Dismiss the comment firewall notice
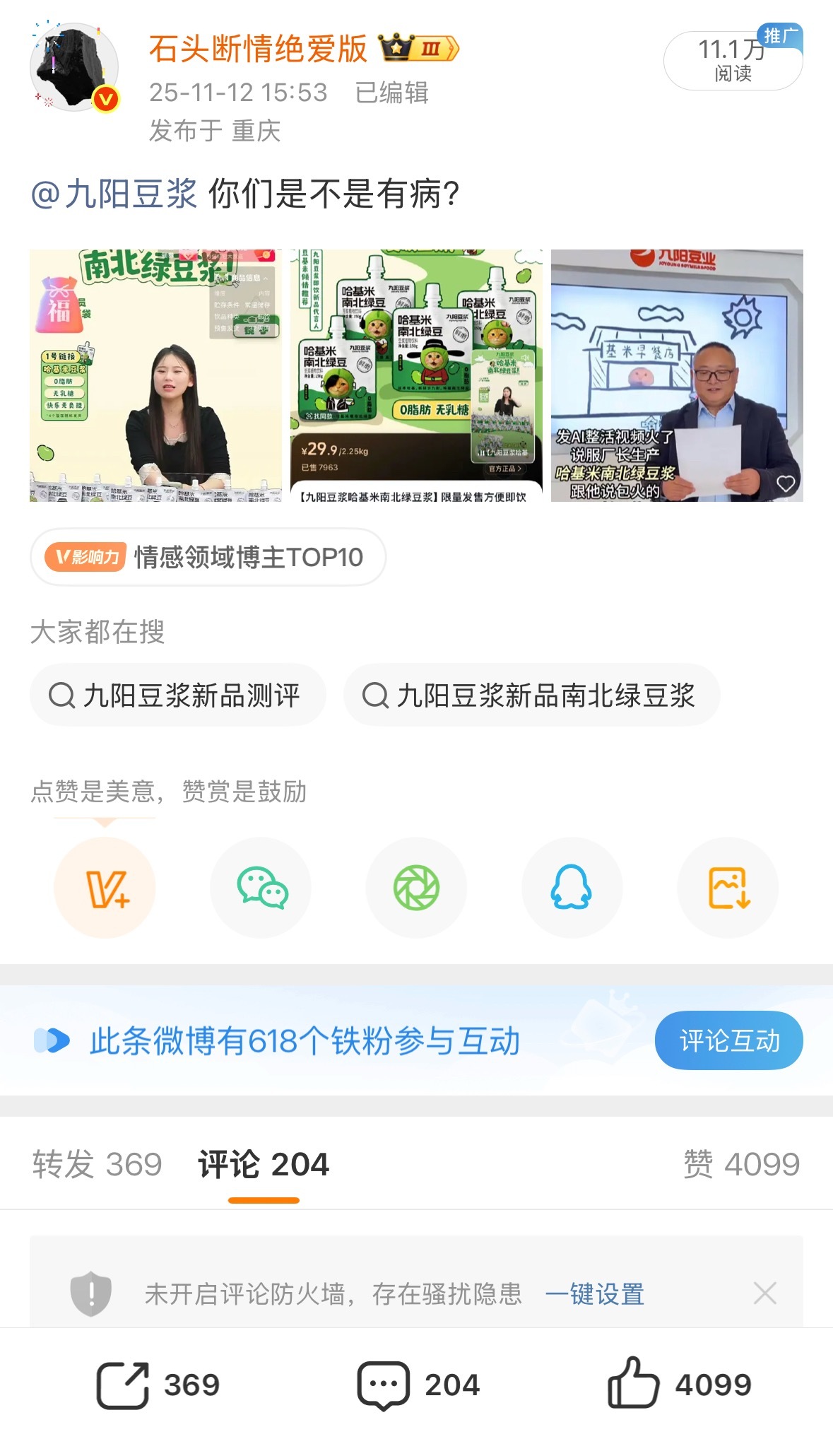This screenshot has height=1456, width=833. [x=764, y=1293]
